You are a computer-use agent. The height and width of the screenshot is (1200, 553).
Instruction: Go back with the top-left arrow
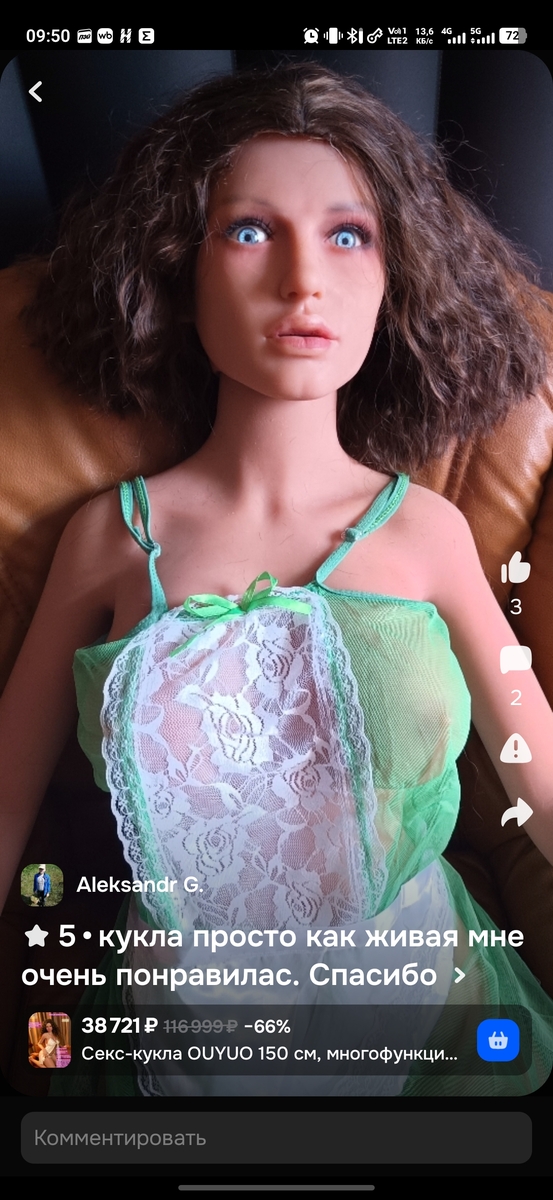pyautogui.click(x=36, y=92)
